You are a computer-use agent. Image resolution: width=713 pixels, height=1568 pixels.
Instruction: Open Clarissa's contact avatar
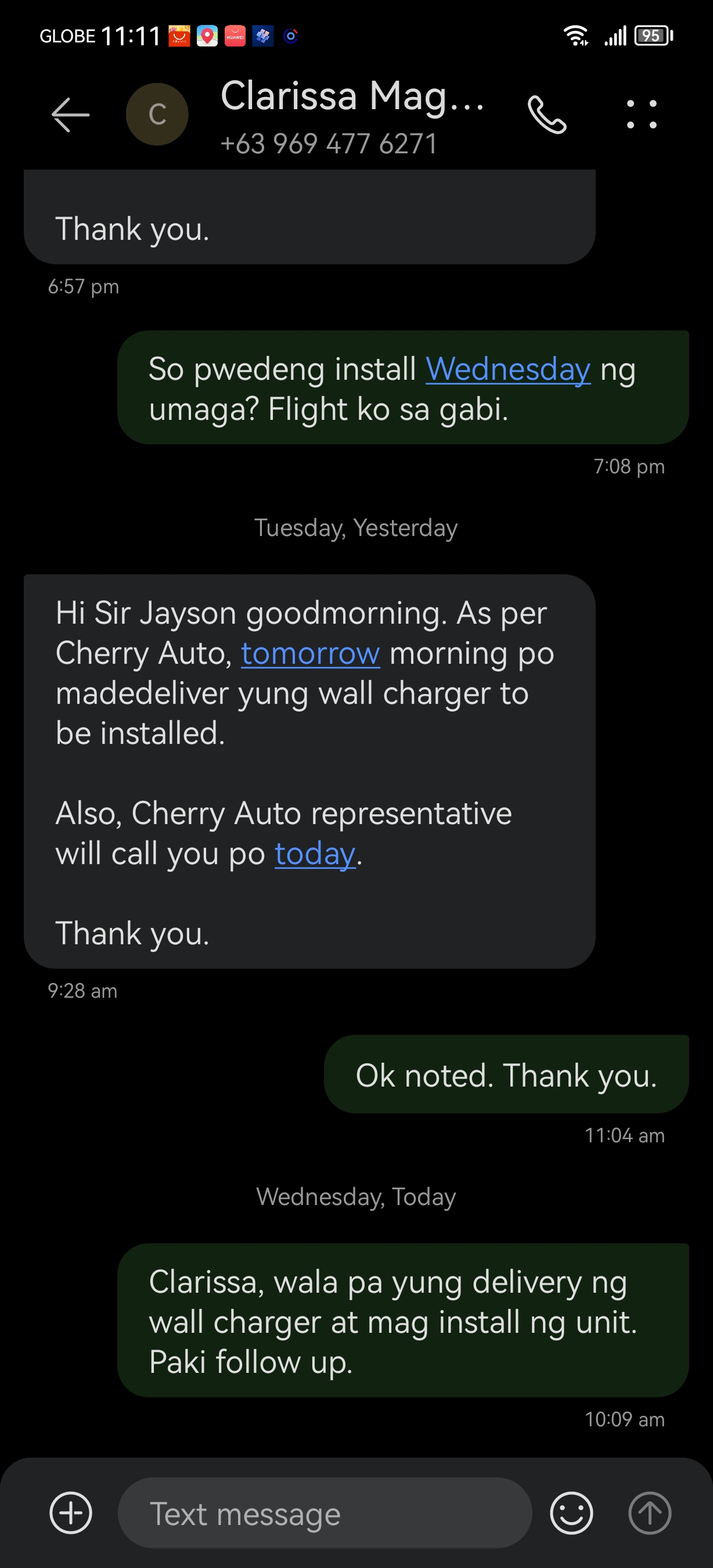tap(157, 114)
